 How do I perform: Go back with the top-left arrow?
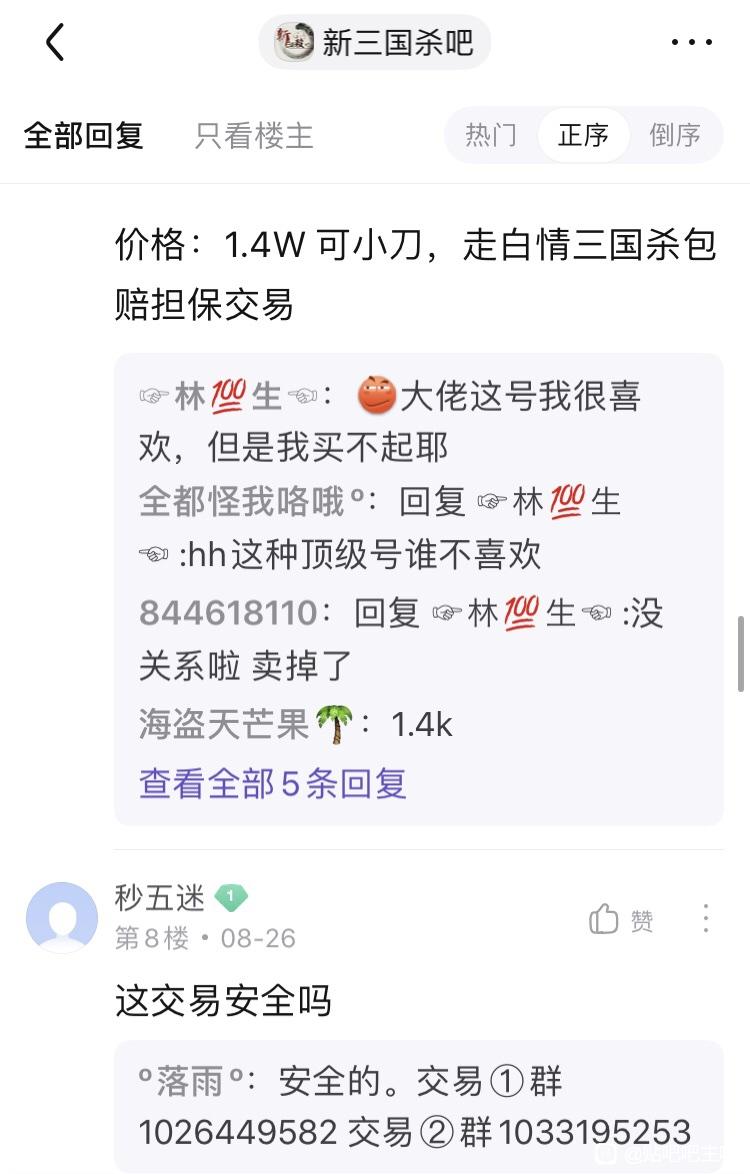click(x=55, y=42)
